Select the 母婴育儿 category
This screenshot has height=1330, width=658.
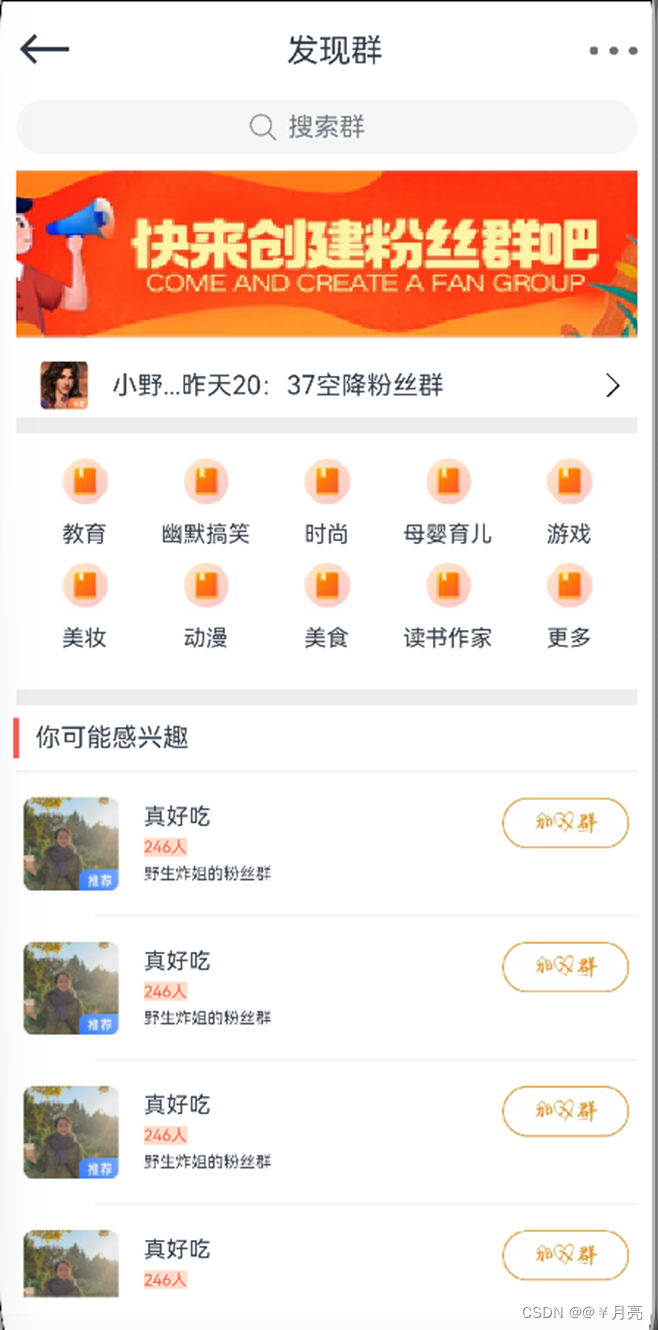[x=447, y=500]
